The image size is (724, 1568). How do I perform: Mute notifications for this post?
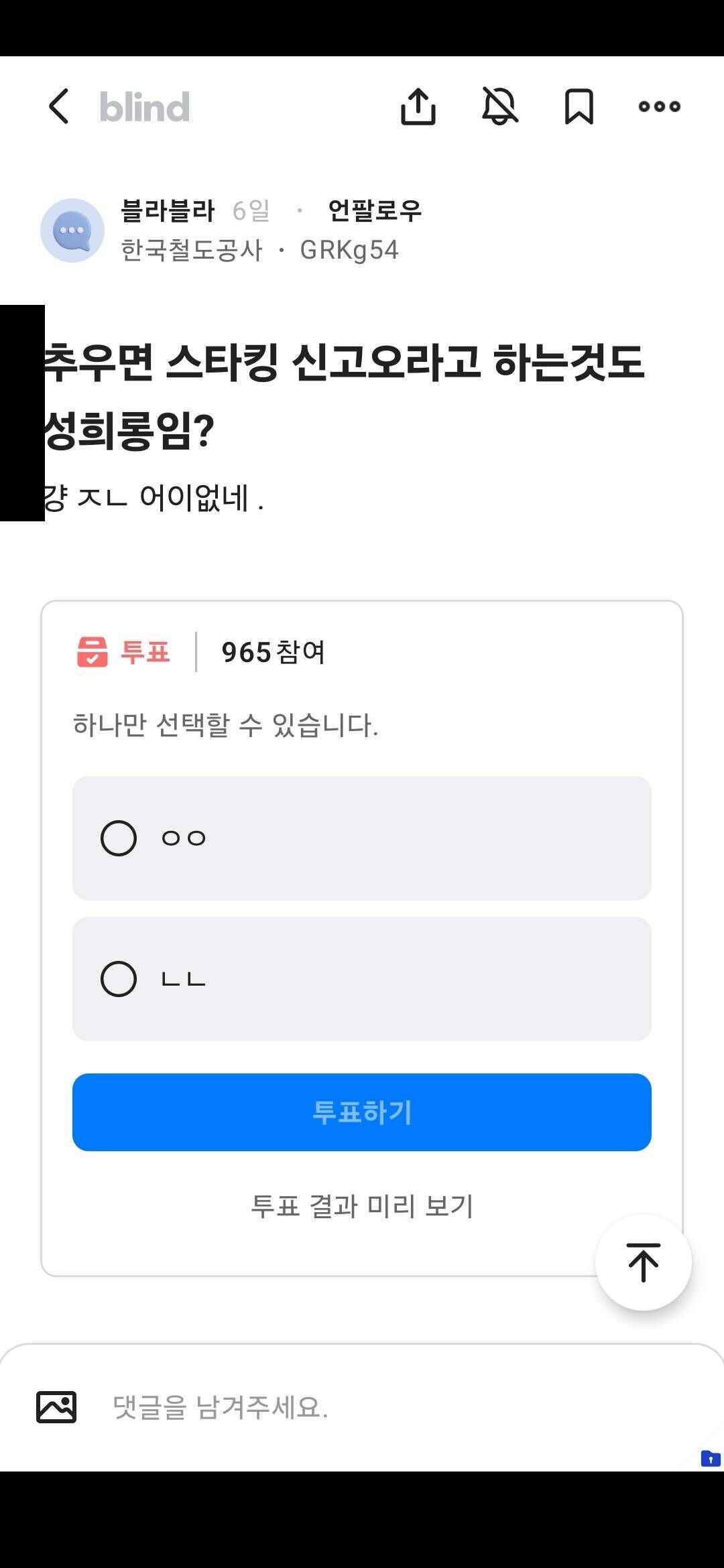[500, 107]
